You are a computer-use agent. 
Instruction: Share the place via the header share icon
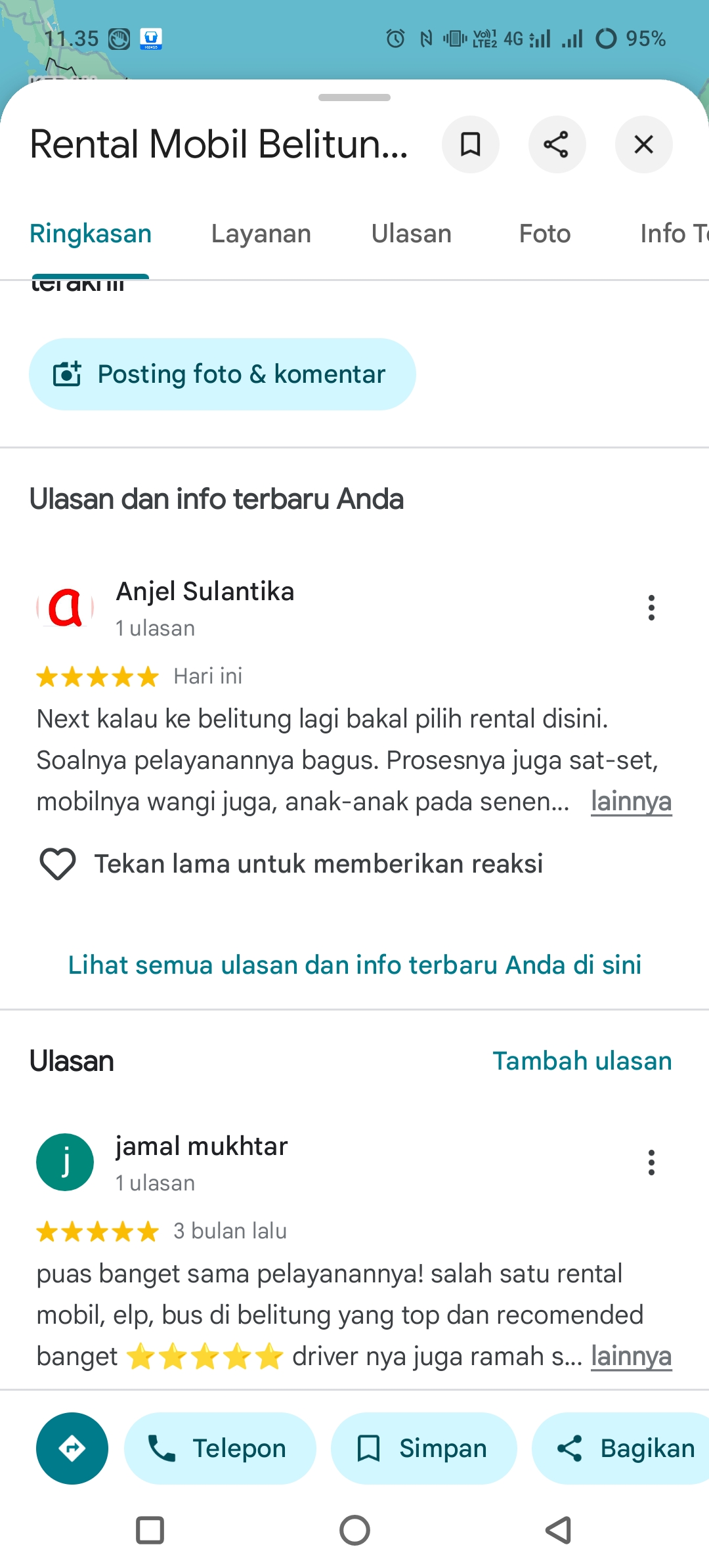tap(557, 144)
